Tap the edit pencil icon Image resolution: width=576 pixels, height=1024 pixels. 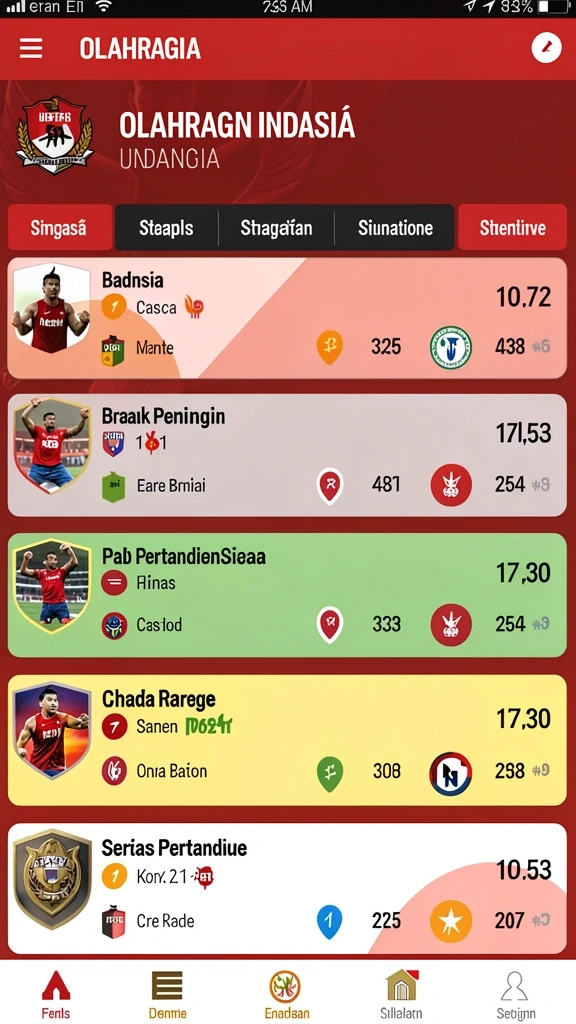[x=547, y=48]
